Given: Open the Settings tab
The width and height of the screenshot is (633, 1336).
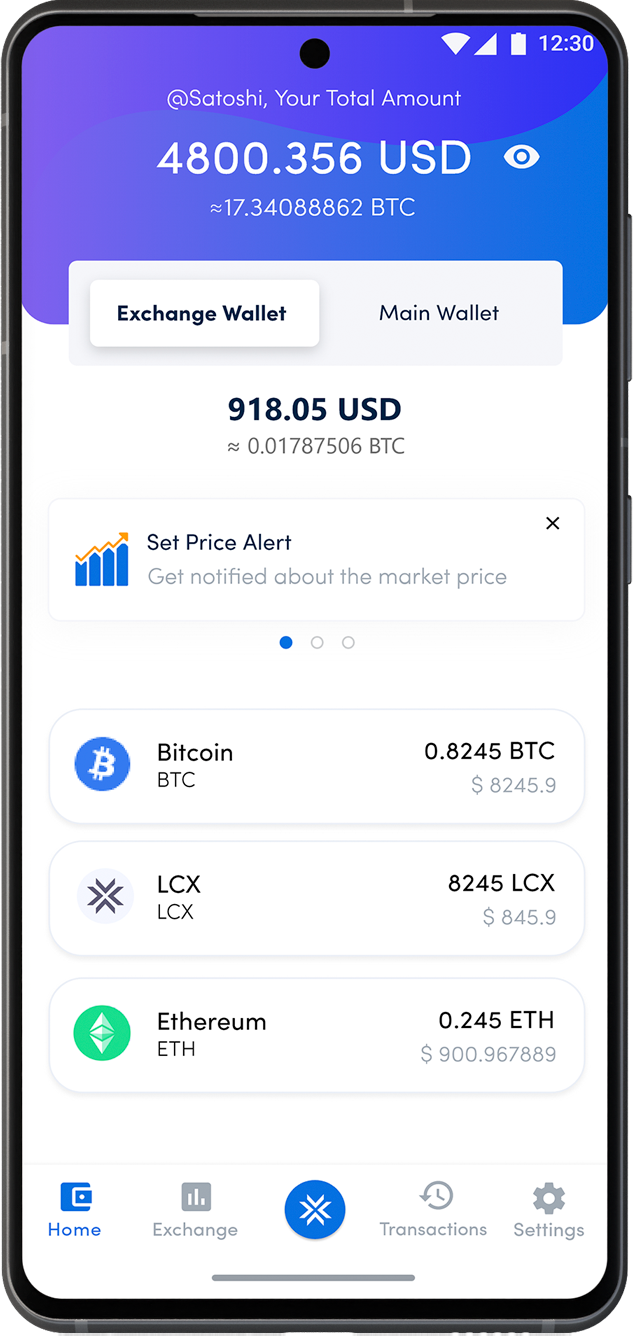Looking at the screenshot, I should (x=548, y=1210).
